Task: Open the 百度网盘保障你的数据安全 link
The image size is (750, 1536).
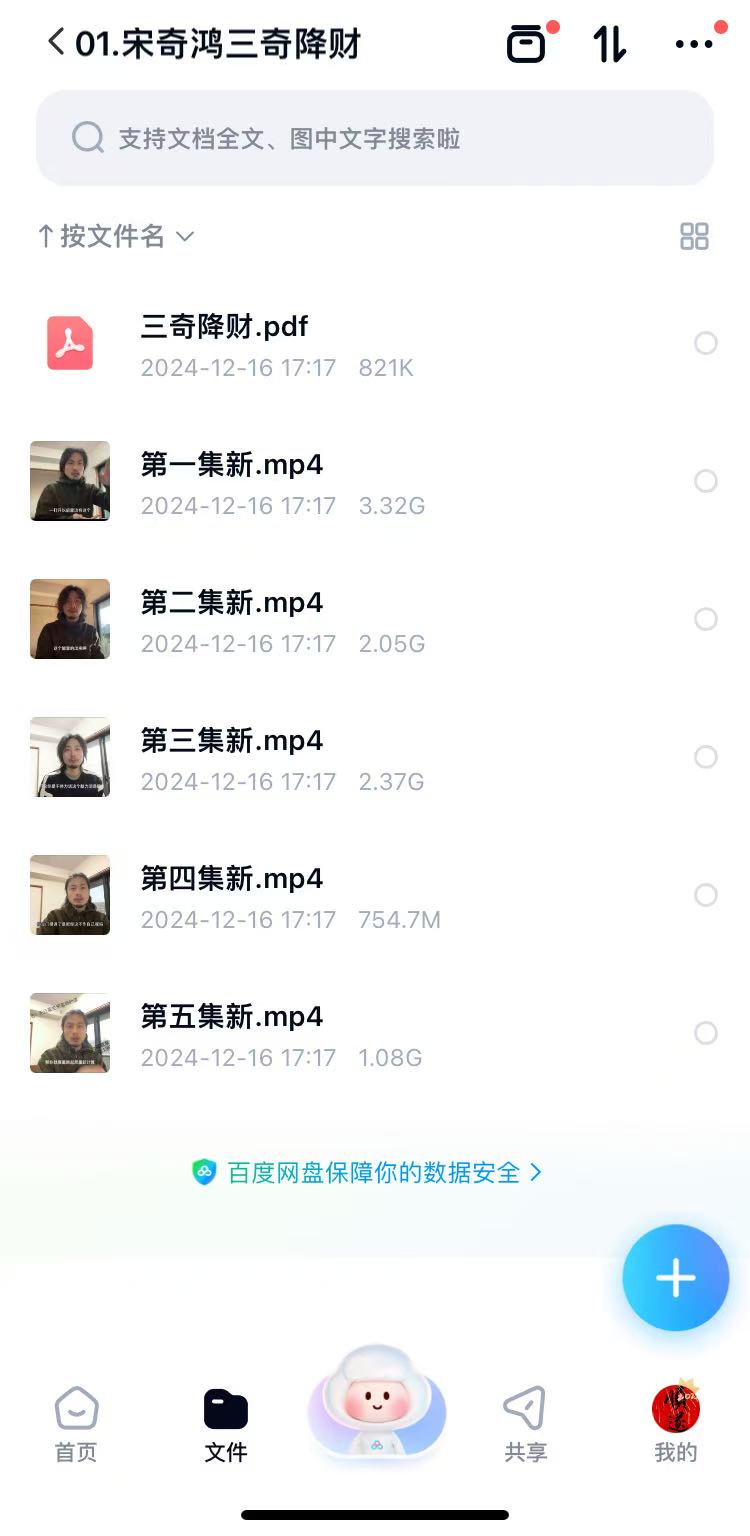Action: click(x=368, y=1172)
